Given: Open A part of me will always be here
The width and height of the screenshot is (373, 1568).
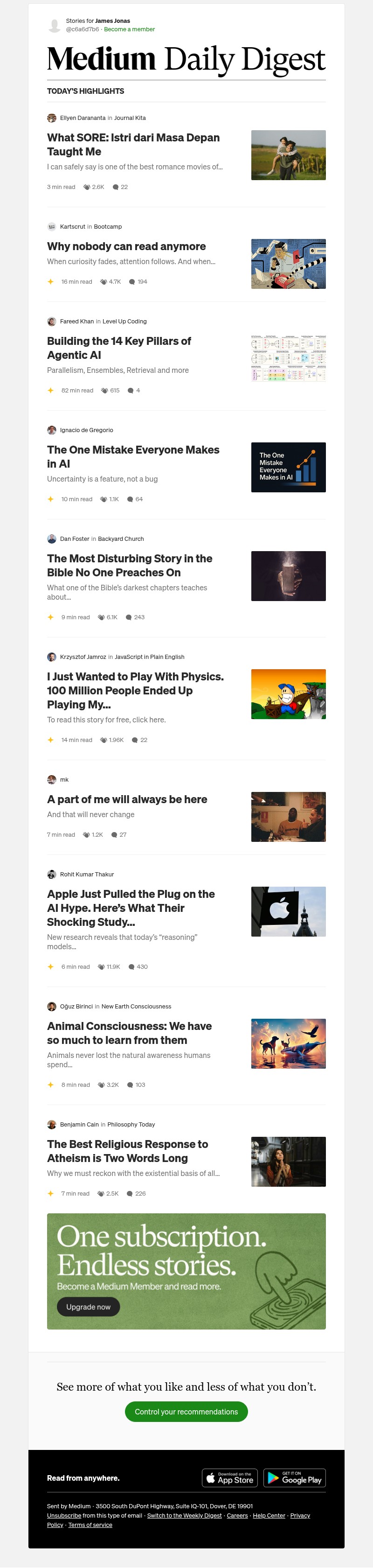Looking at the screenshot, I should tap(127, 799).
